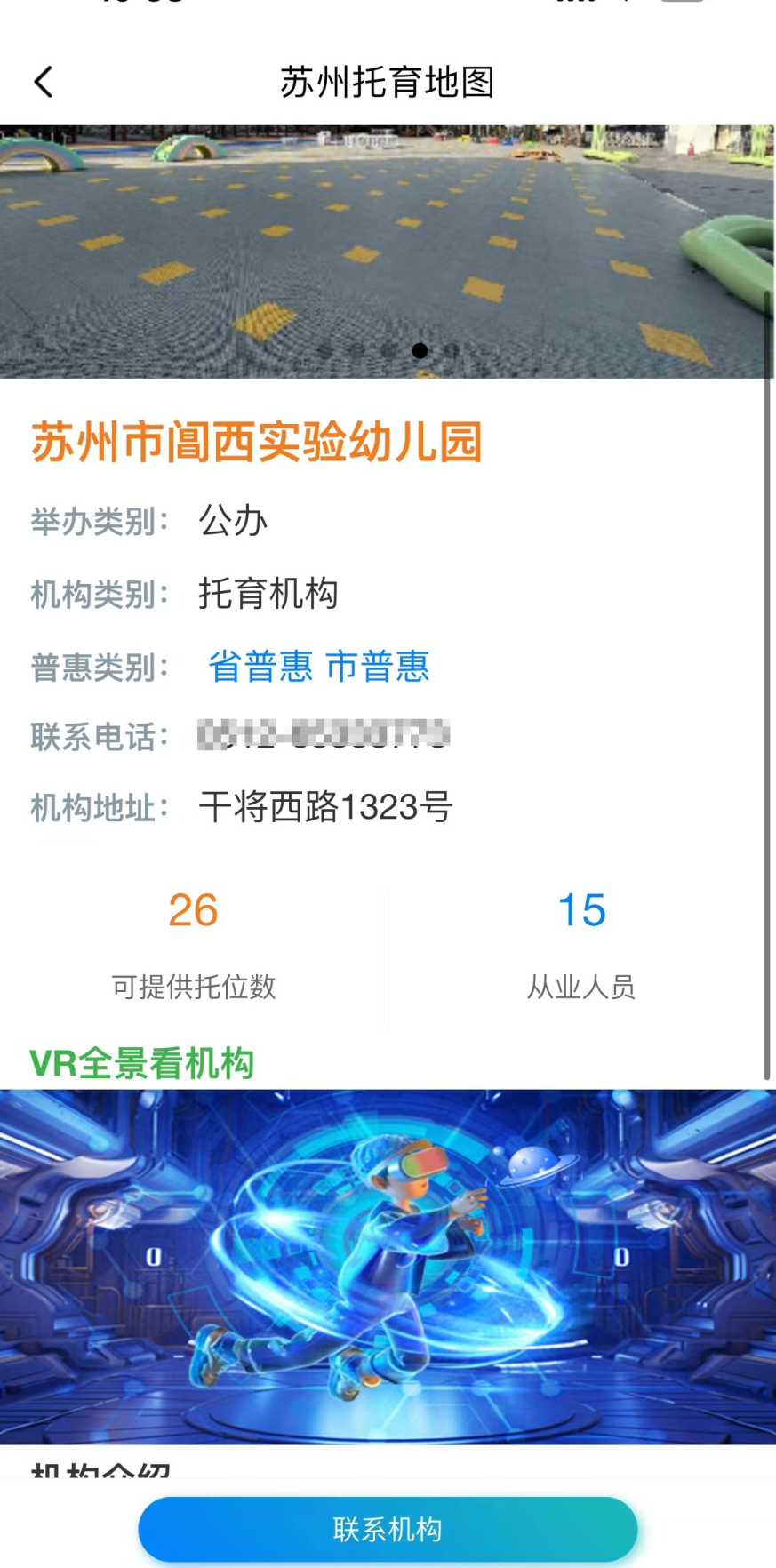The image size is (776, 1568).
Task: Tap the 从业人员 count 15
Action: point(580,909)
